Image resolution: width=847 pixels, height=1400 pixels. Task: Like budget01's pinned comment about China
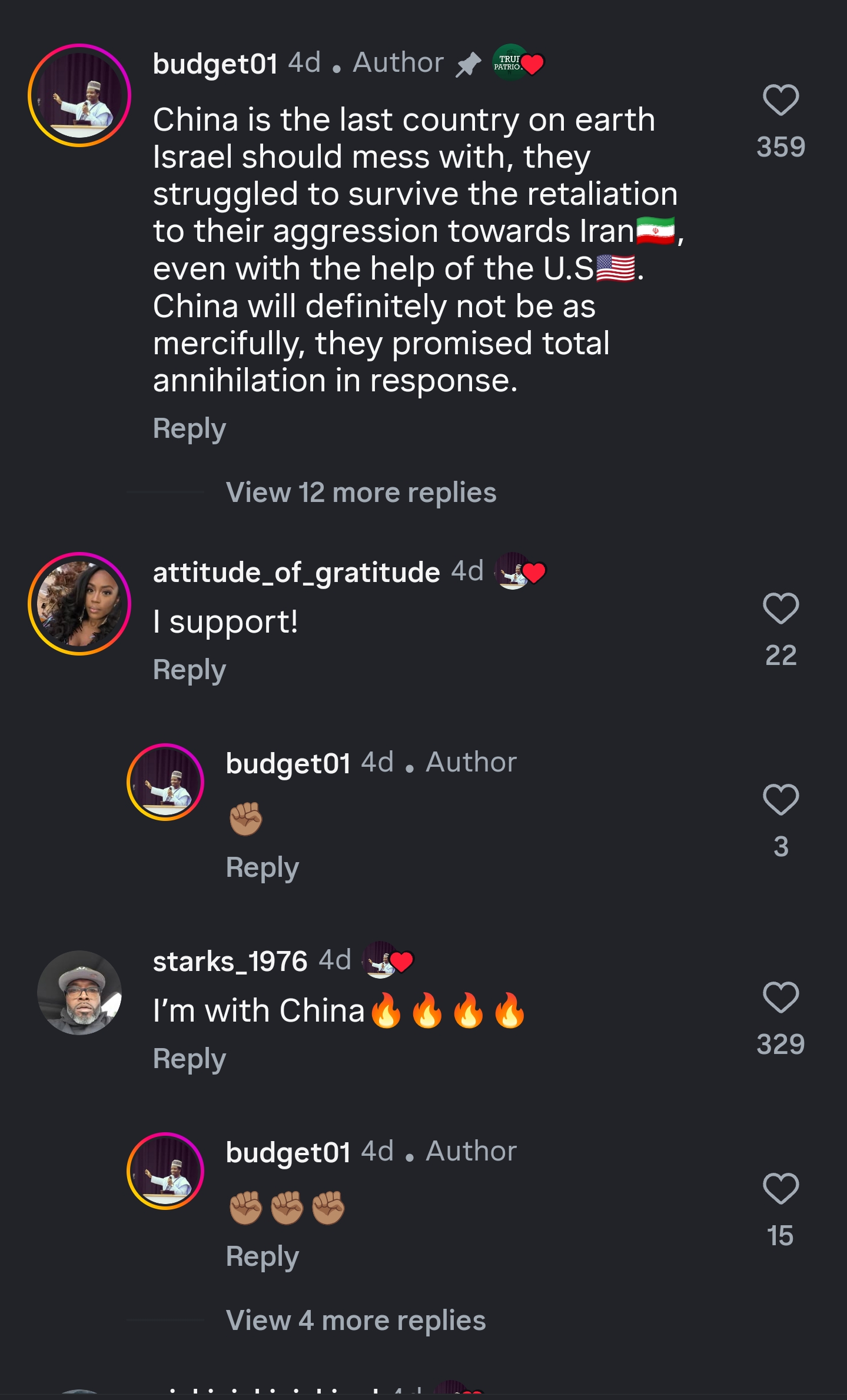pyautogui.click(x=780, y=100)
